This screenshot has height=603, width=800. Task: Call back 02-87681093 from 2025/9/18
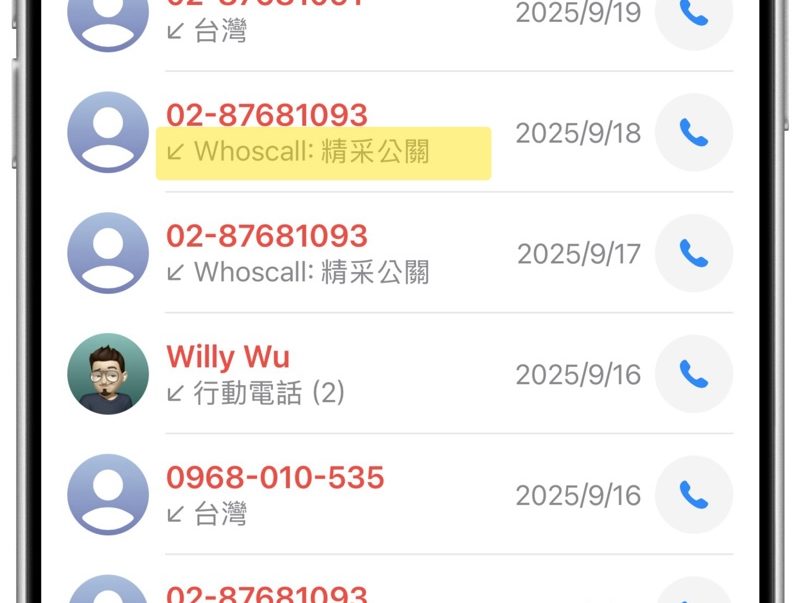[693, 132]
